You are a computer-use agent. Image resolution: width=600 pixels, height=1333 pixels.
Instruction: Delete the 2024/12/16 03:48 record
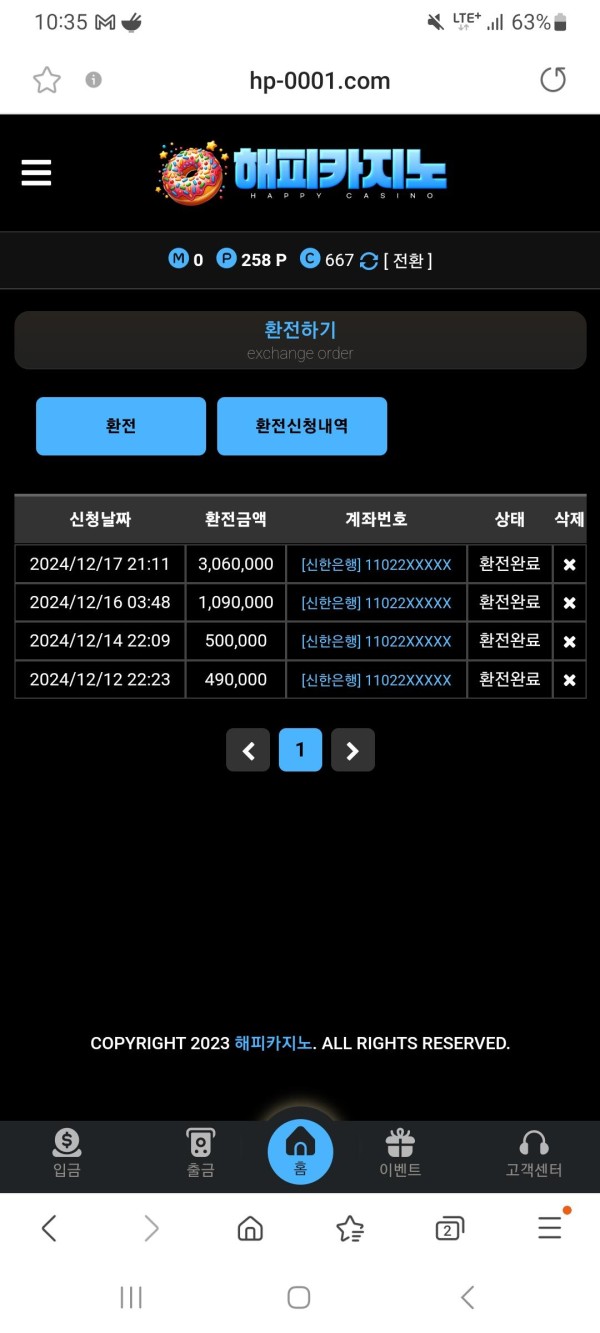tap(569, 603)
